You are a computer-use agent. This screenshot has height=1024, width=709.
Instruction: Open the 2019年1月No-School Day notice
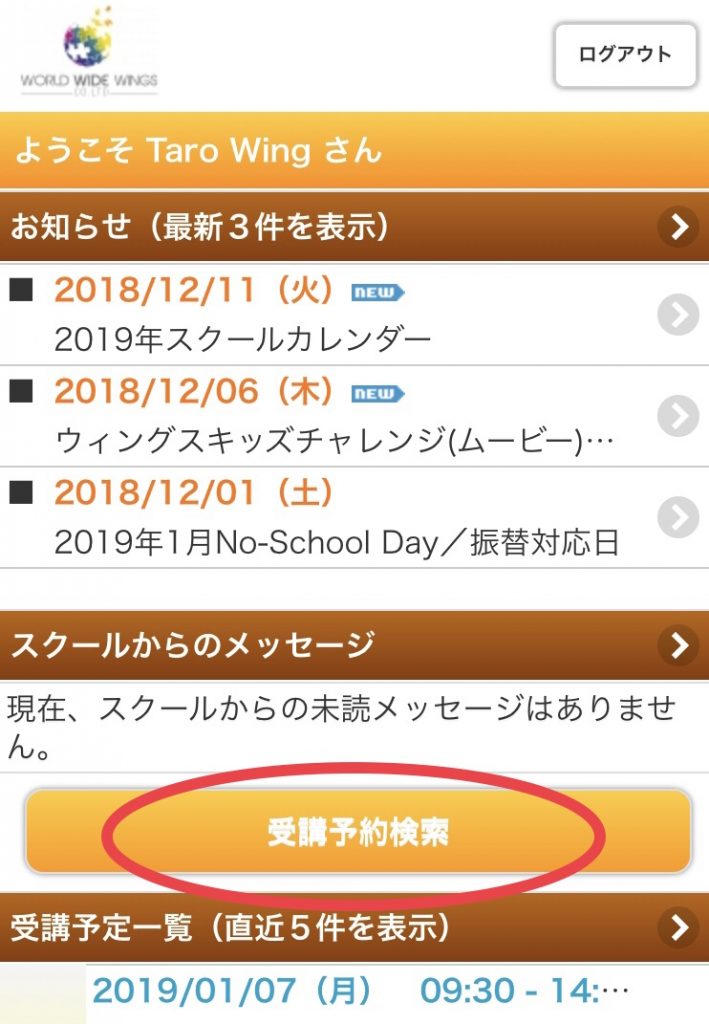click(x=354, y=517)
